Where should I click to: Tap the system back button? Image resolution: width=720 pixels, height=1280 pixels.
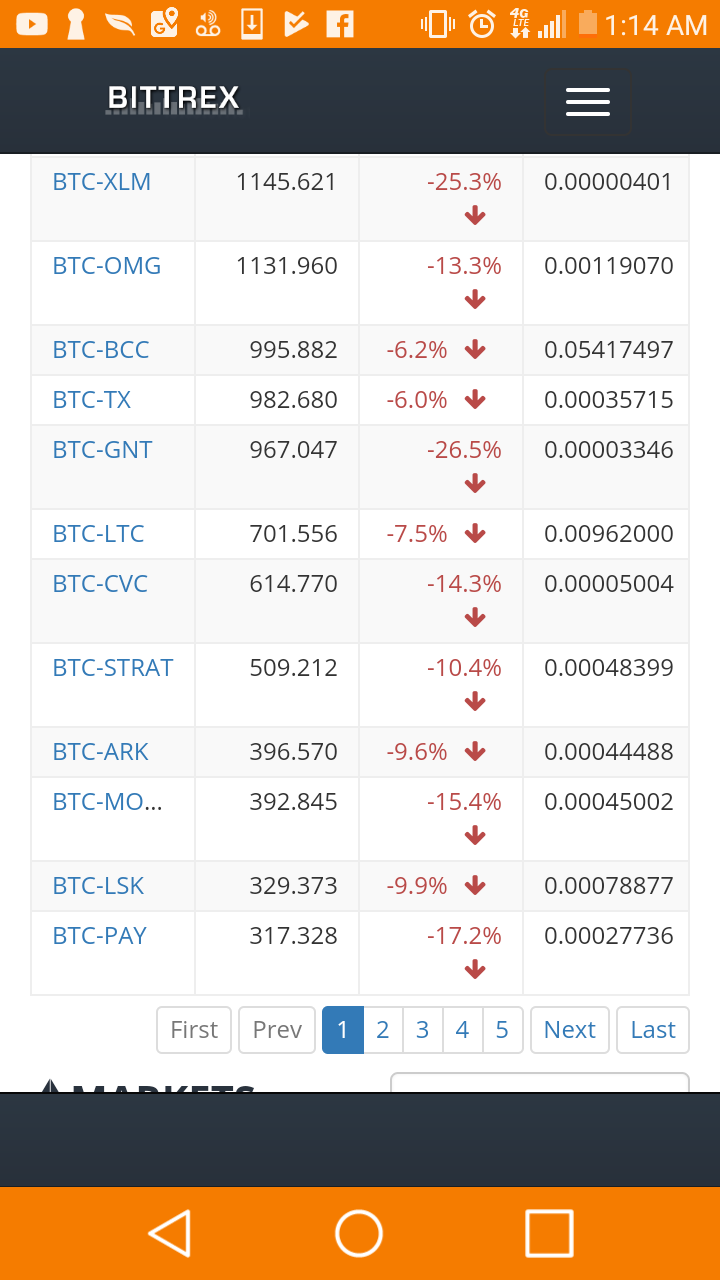coord(170,1233)
